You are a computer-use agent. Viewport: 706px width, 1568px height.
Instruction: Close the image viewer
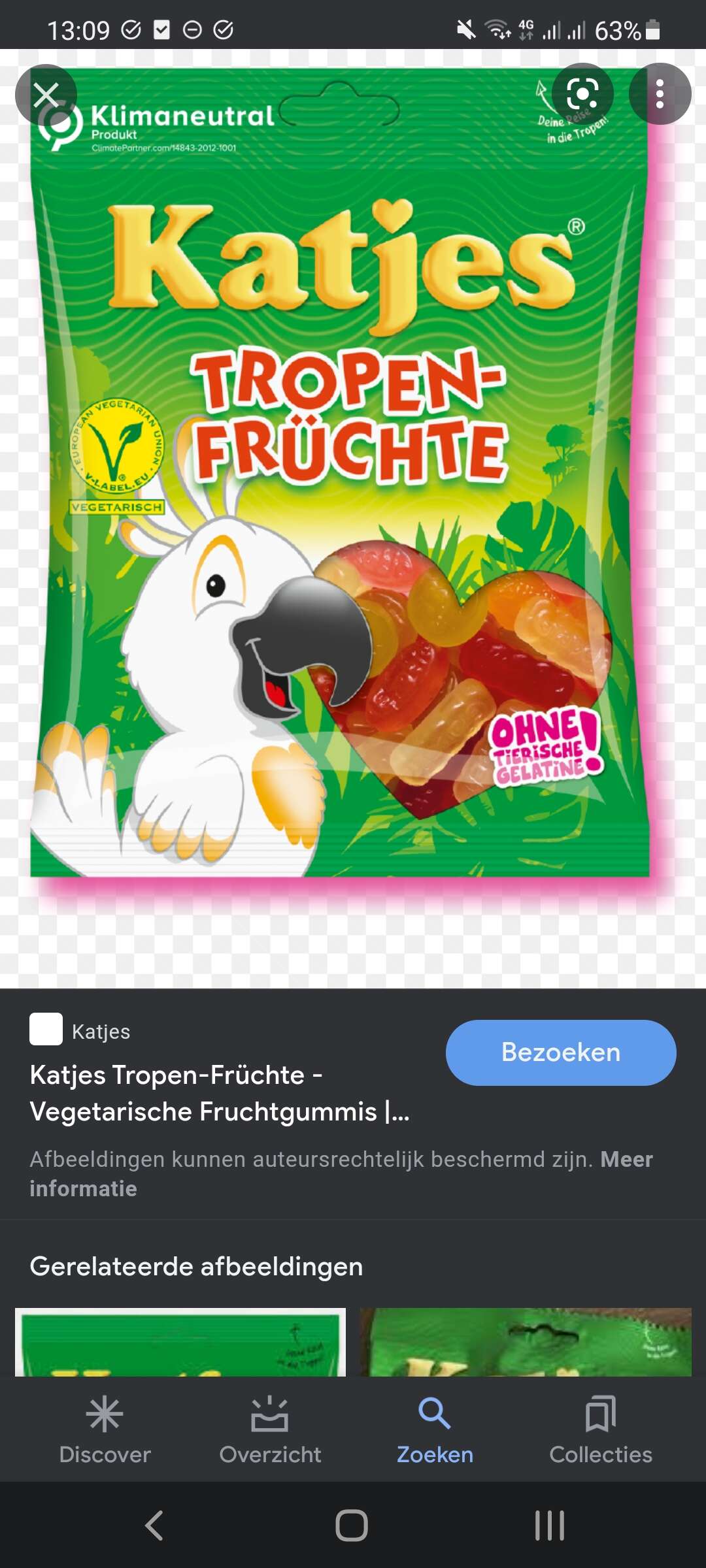[46, 95]
